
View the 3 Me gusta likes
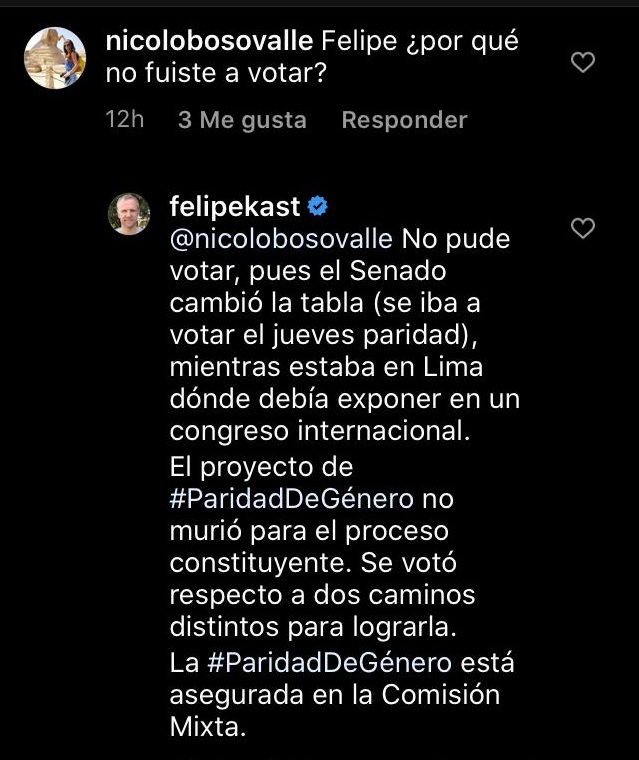(242, 120)
